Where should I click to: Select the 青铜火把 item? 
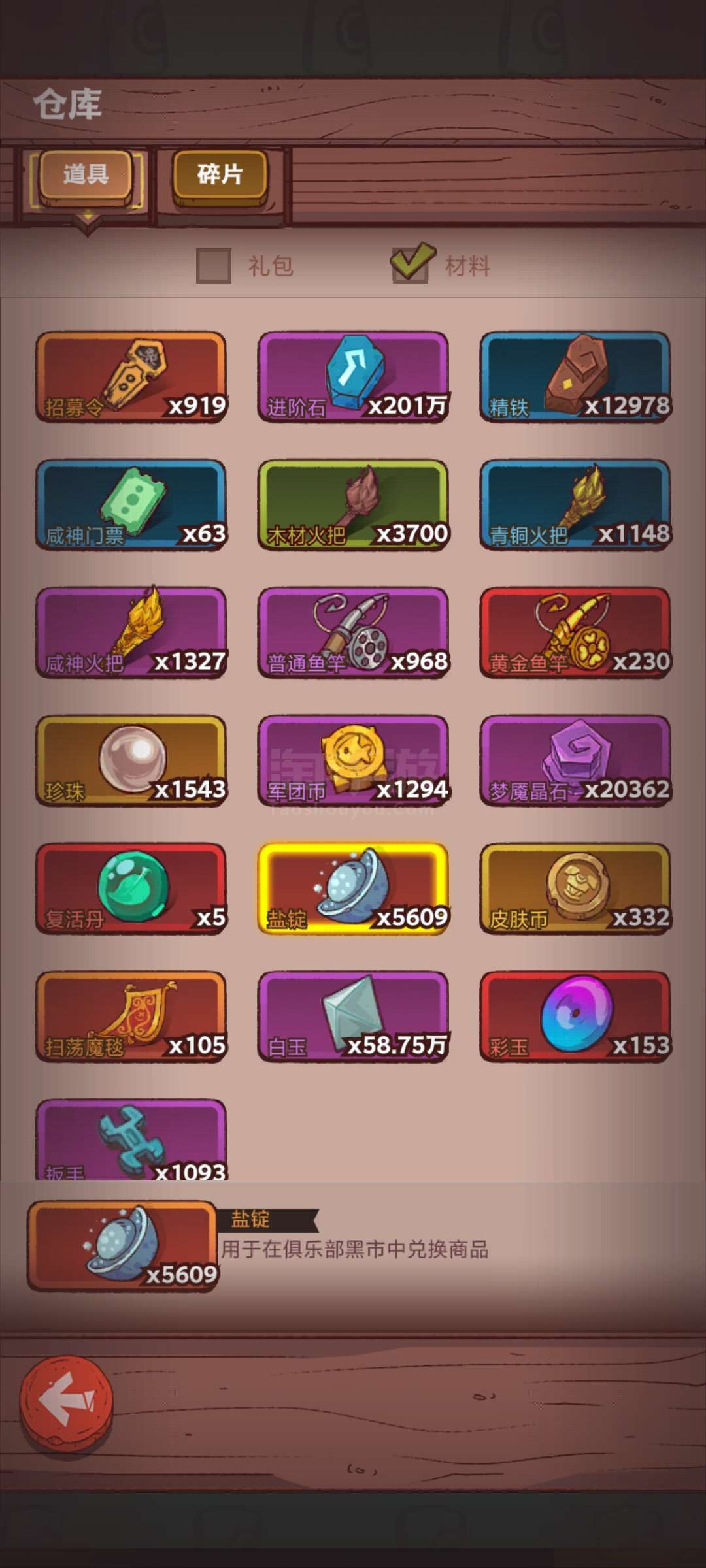(x=575, y=505)
